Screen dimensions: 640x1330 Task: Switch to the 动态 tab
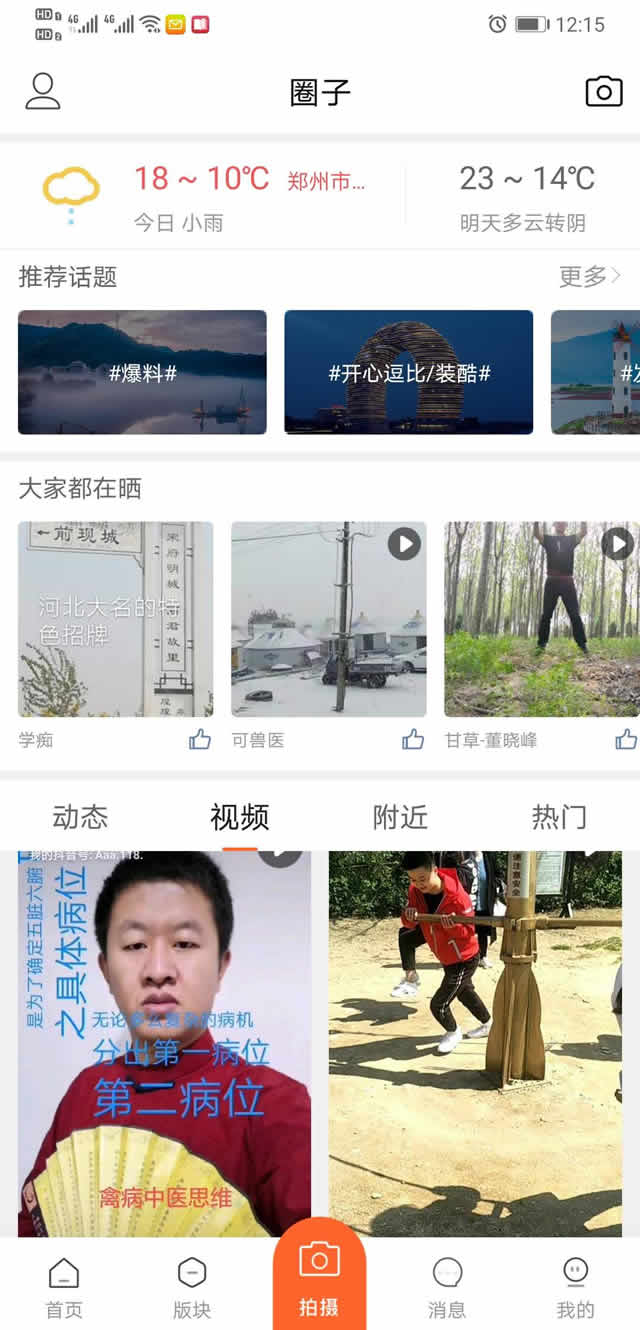point(80,817)
